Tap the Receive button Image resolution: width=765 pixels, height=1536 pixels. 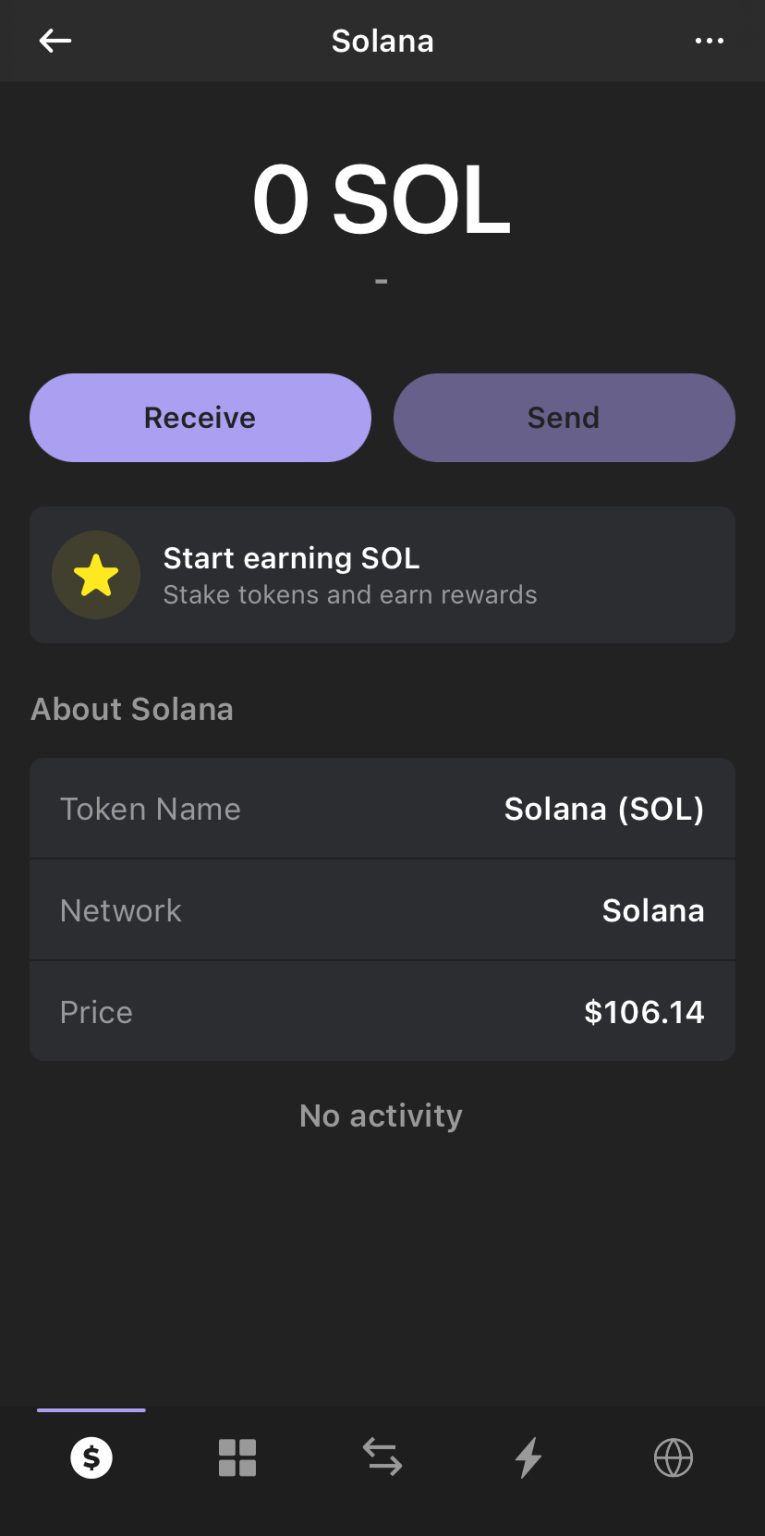[x=200, y=417]
